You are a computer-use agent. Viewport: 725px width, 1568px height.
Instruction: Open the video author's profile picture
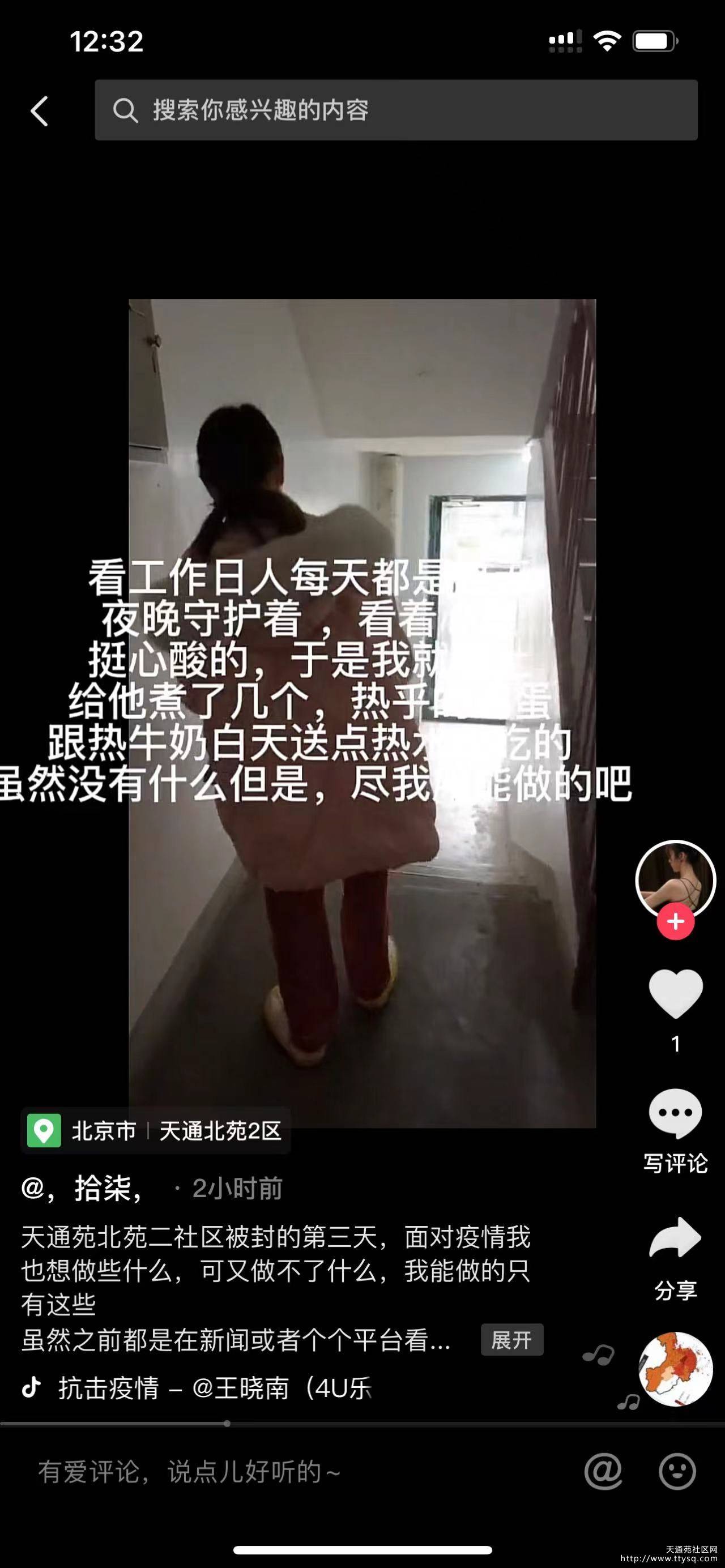pyautogui.click(x=675, y=879)
